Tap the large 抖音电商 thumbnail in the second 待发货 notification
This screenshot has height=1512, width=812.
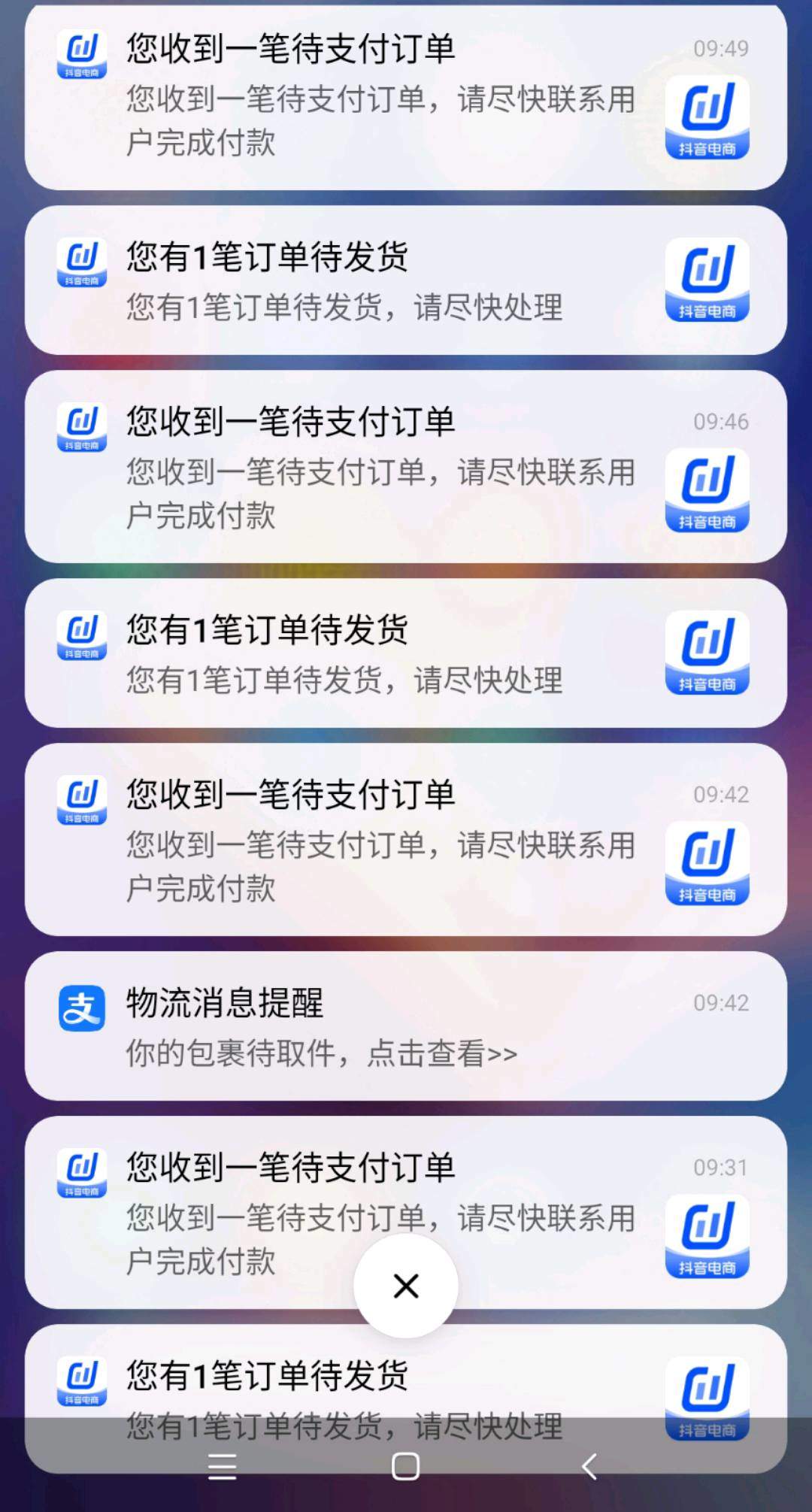tap(707, 653)
